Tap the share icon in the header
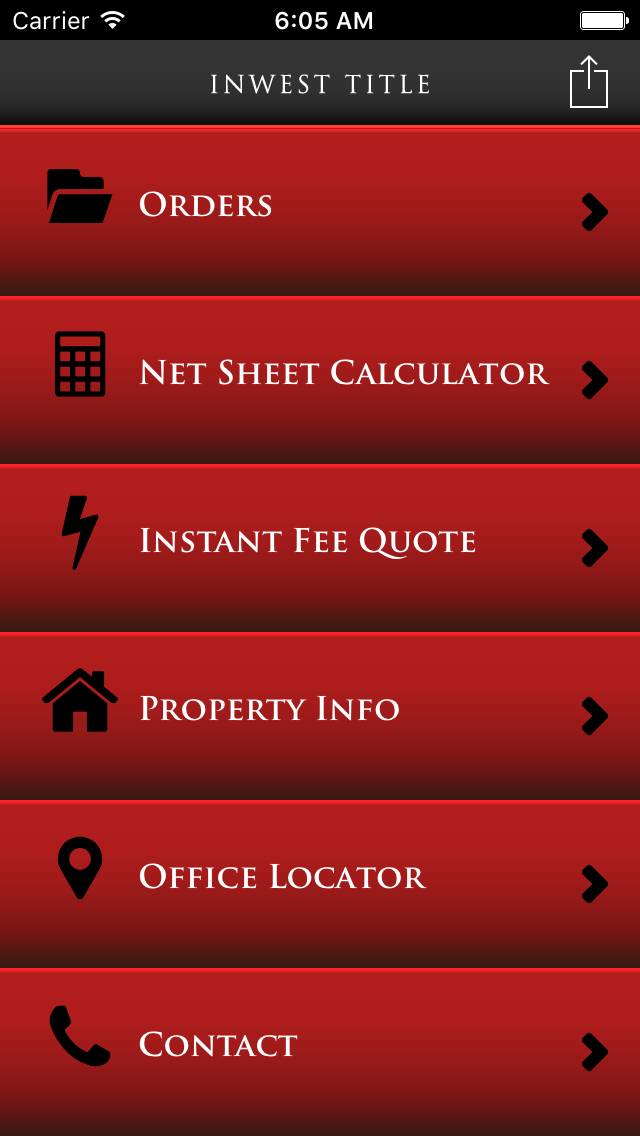This screenshot has height=1136, width=640. (x=589, y=82)
